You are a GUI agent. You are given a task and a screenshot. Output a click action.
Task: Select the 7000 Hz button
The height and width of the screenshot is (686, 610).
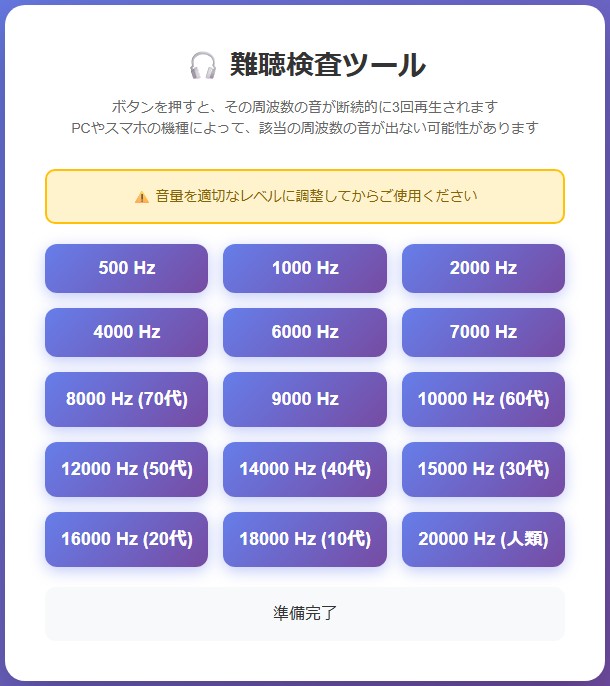pyautogui.click(x=483, y=332)
